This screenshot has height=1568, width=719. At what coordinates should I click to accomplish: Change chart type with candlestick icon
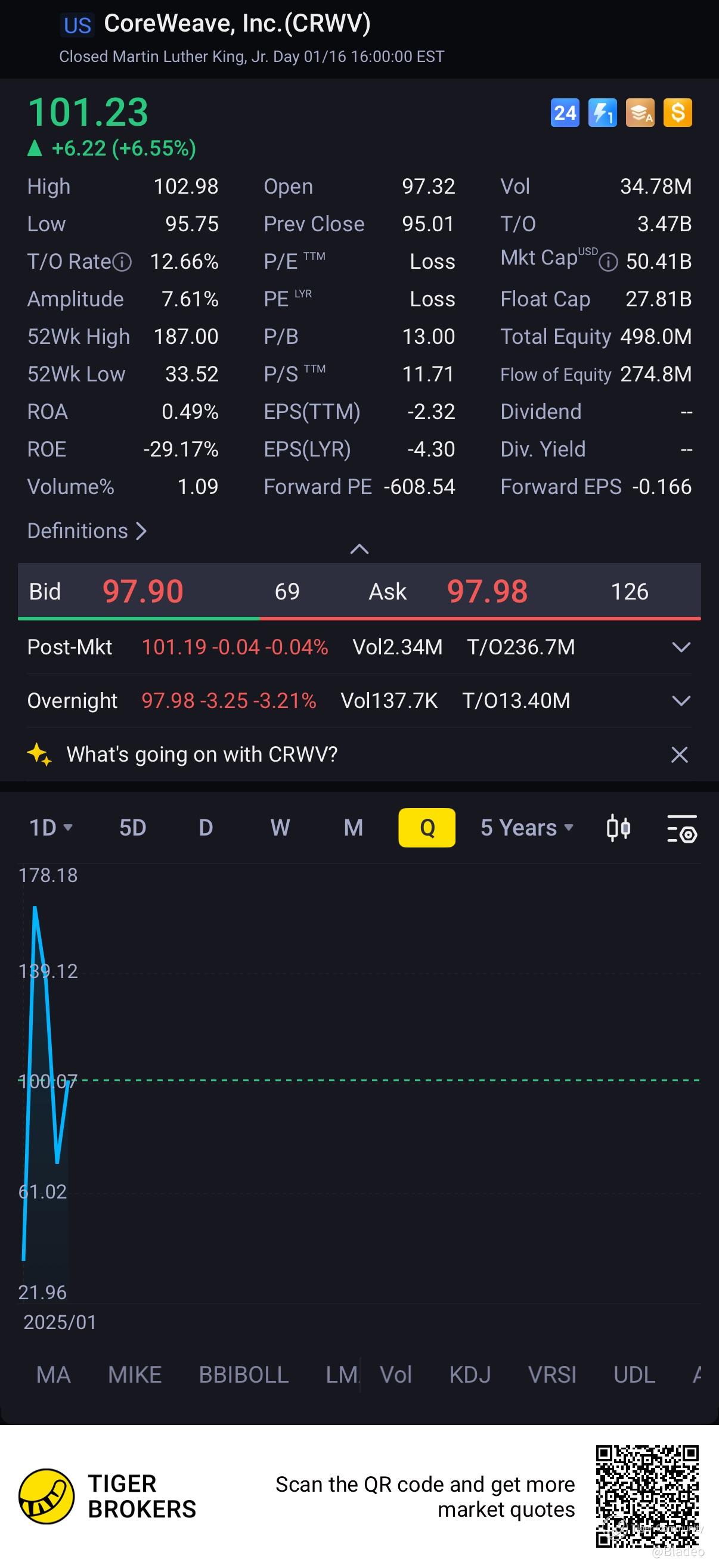click(618, 828)
